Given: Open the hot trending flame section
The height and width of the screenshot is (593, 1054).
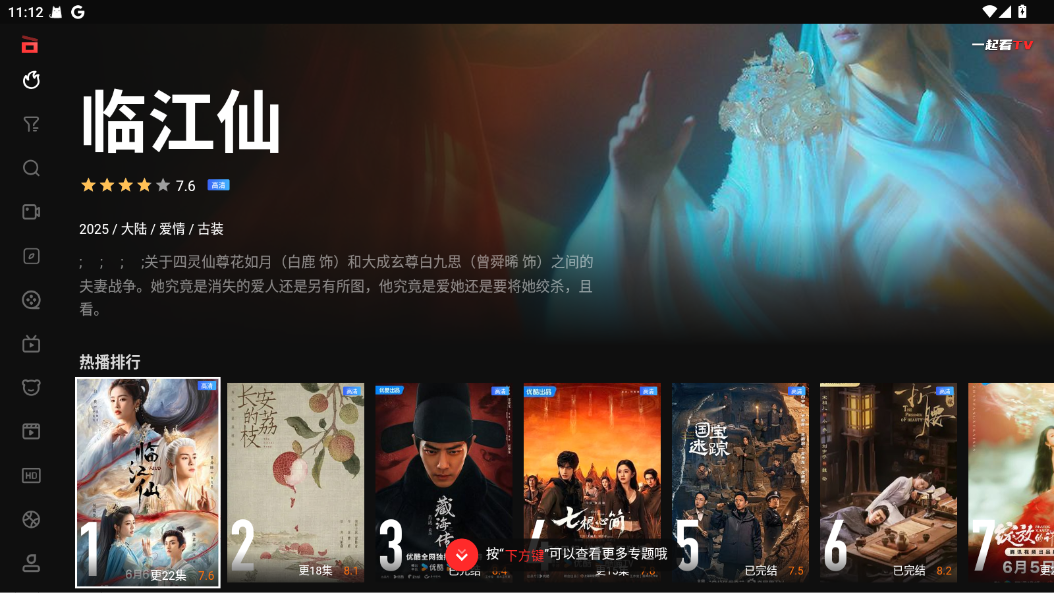Looking at the screenshot, I should click(x=31, y=80).
